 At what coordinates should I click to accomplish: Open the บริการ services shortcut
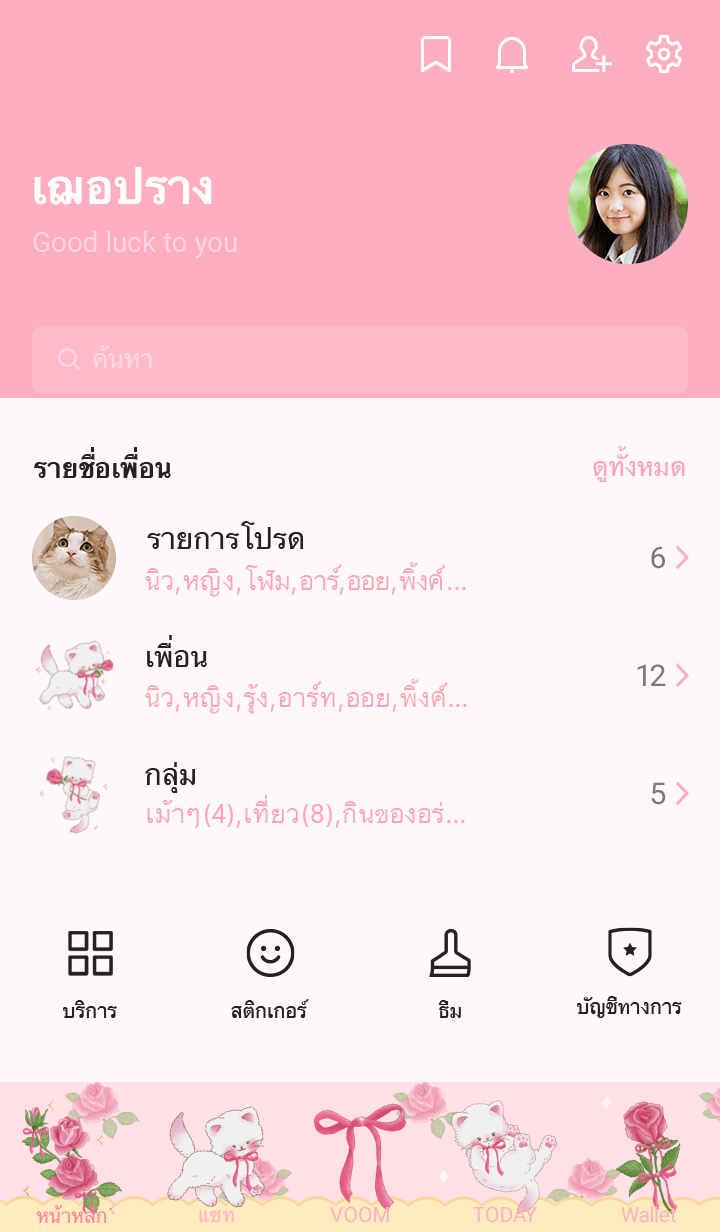(x=90, y=972)
